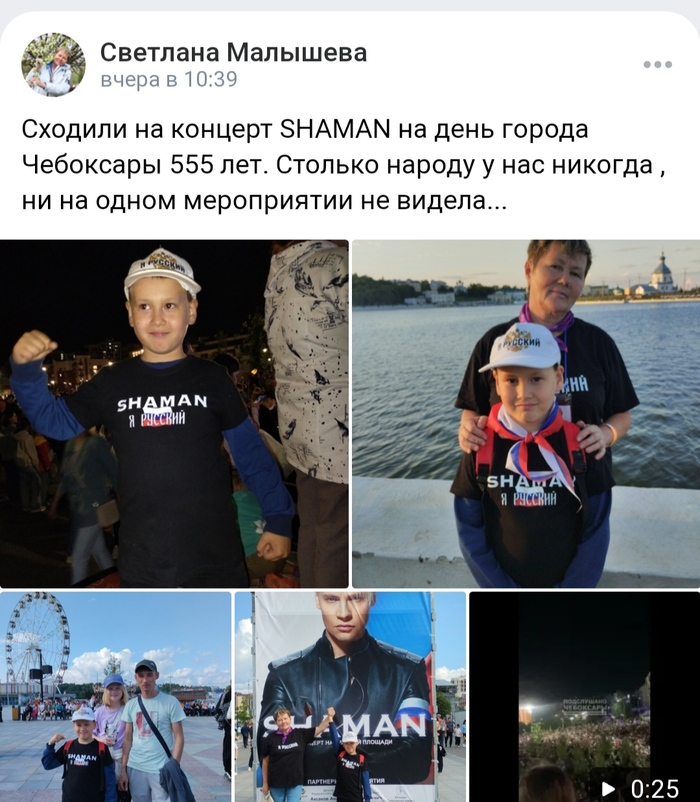Open the post's three-dot overflow menu

pos(657,65)
